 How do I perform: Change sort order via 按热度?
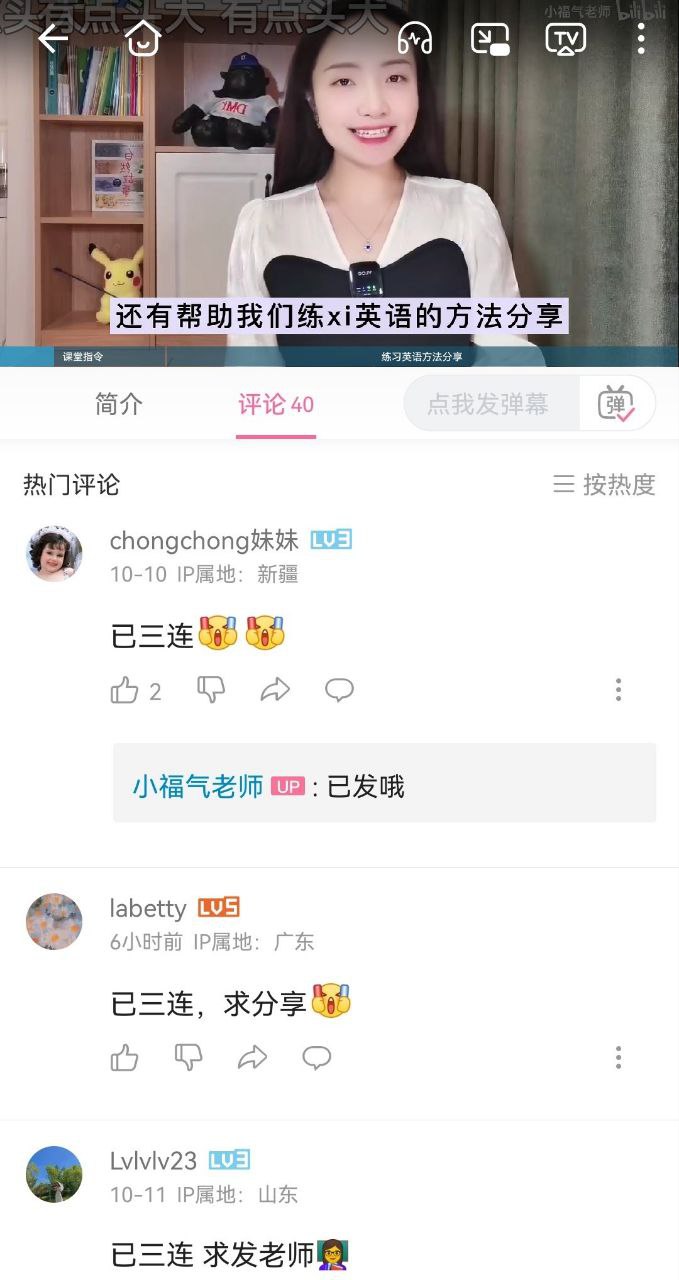[605, 485]
